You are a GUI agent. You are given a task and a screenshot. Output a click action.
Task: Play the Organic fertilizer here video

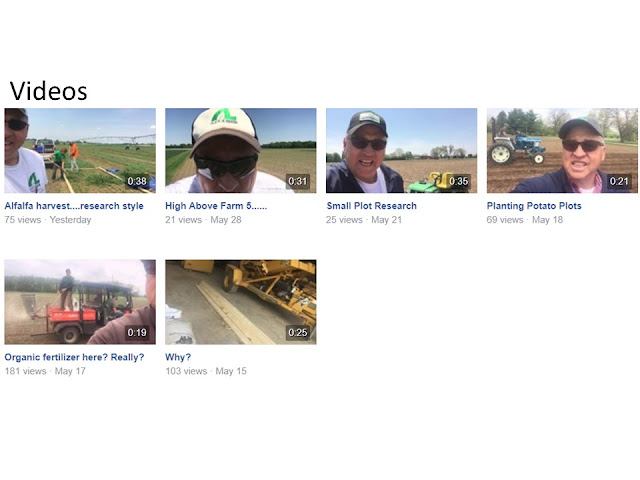[80, 302]
